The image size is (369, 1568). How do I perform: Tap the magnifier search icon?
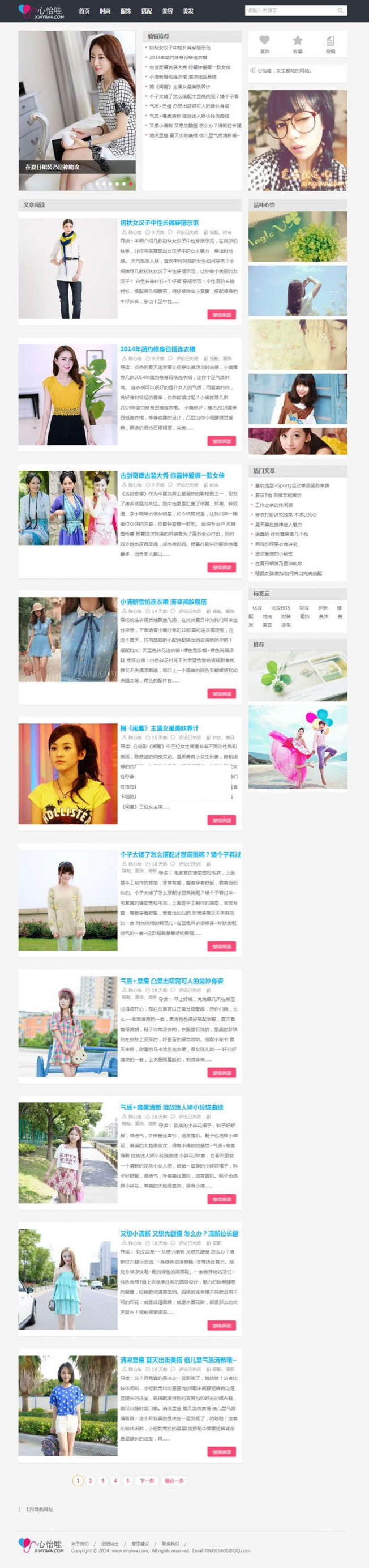coord(341,11)
